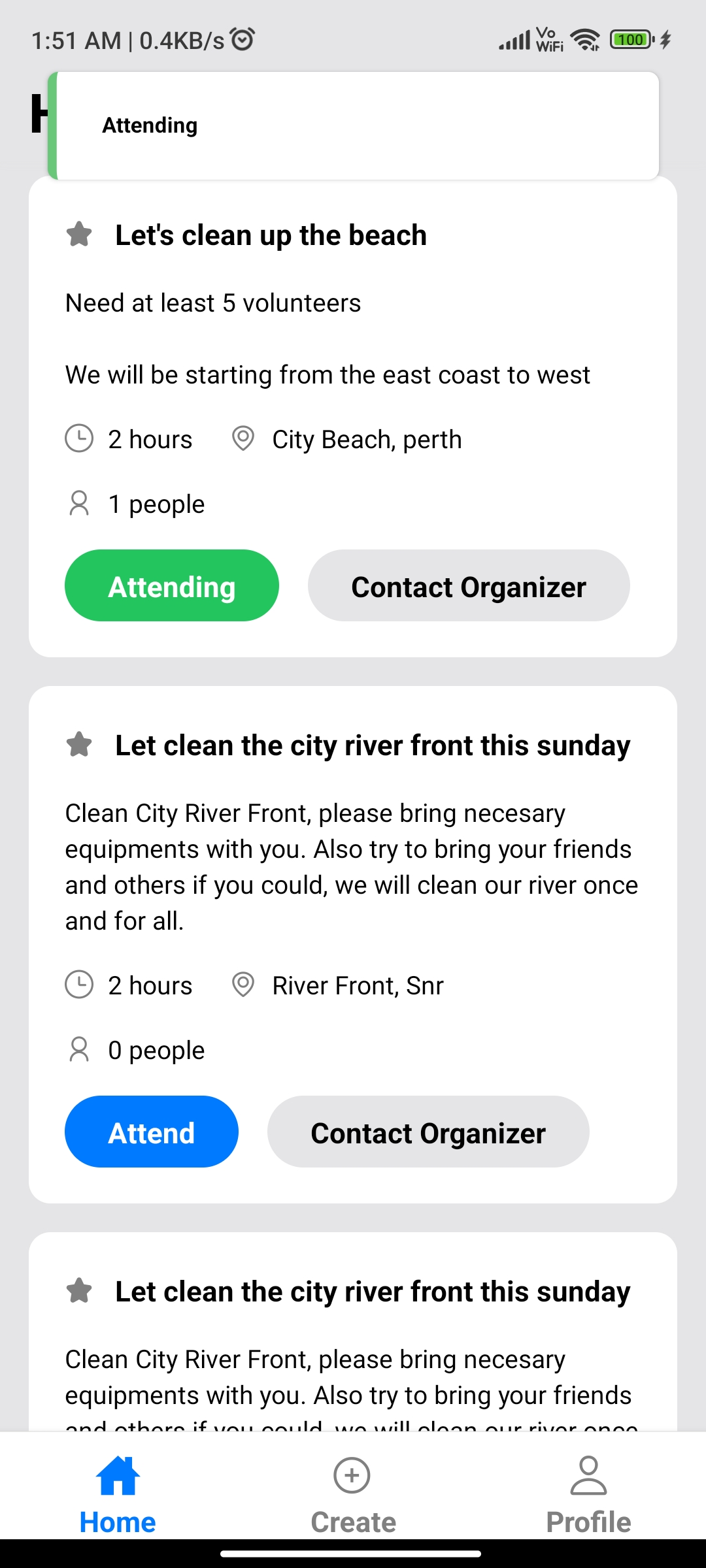The width and height of the screenshot is (706, 1568).
Task: Favorite the "Let's clean up the beach" event
Action: click(79, 235)
